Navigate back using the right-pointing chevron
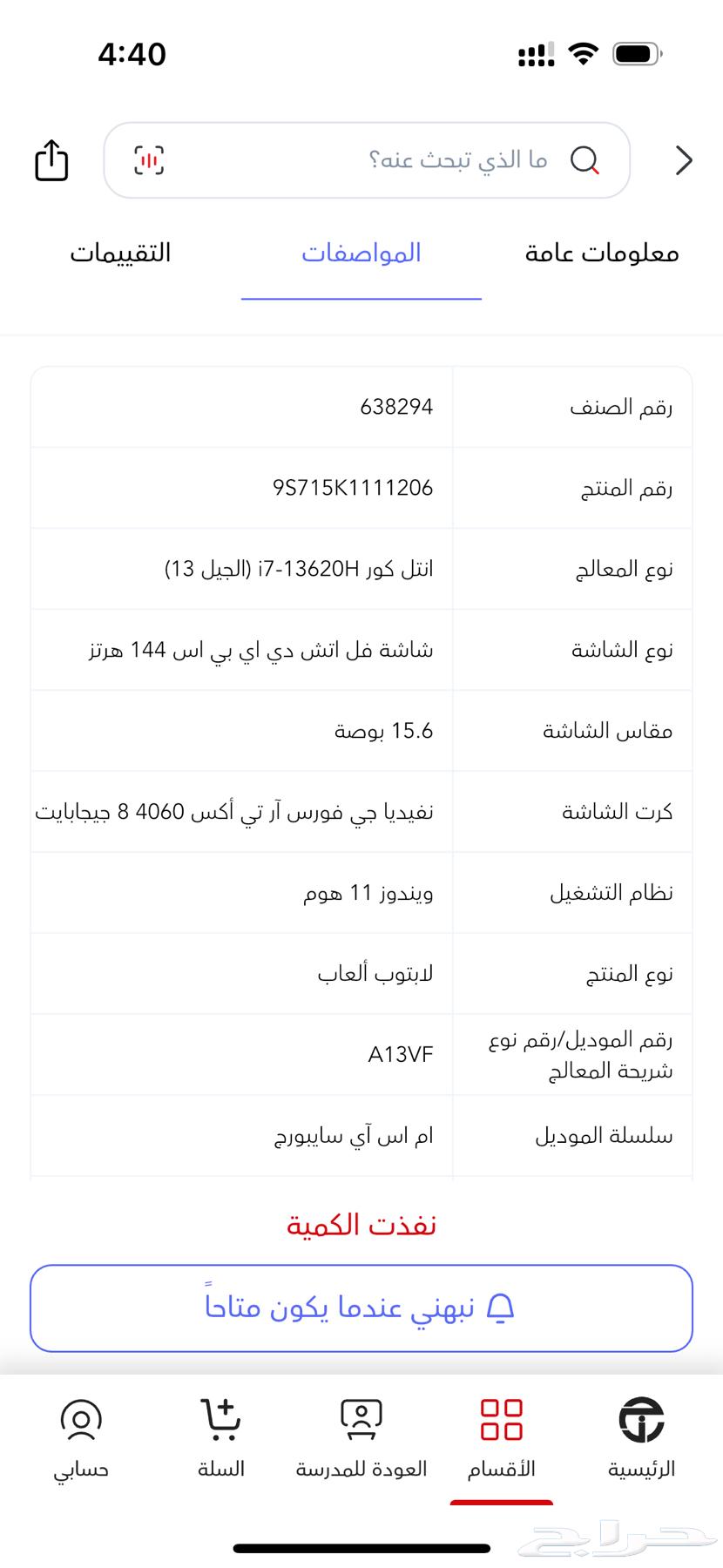 pos(685,160)
